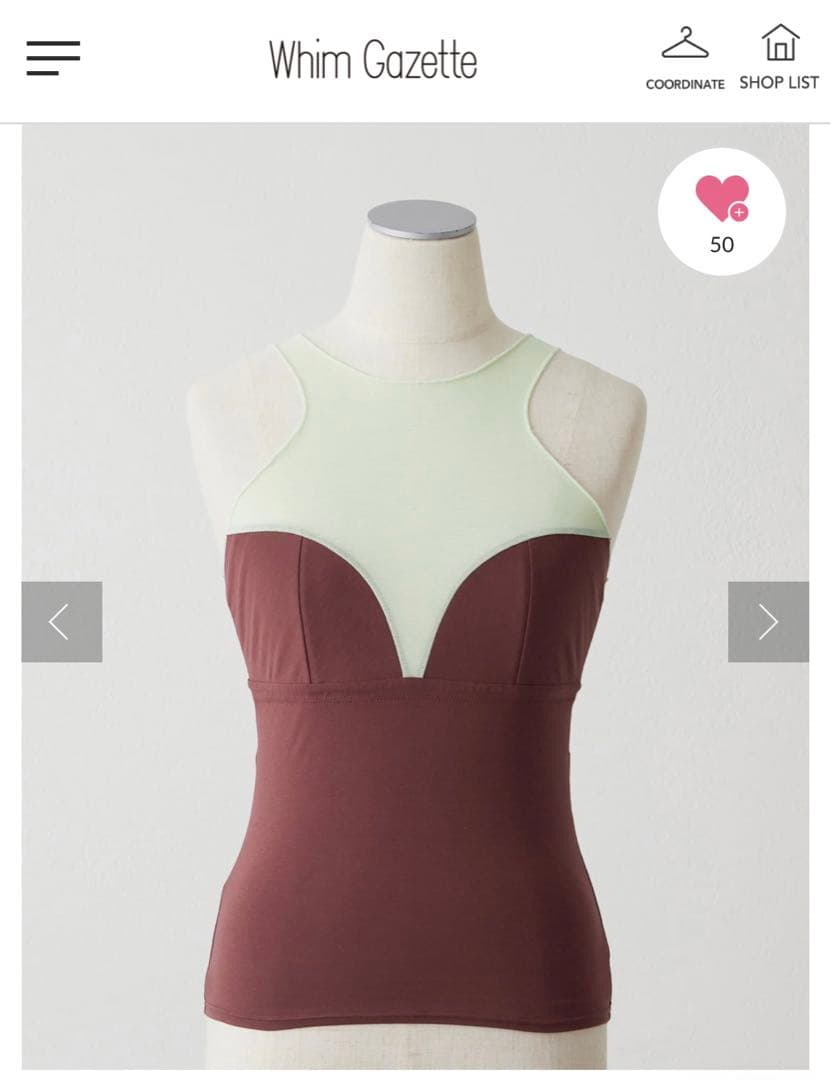Open the Coordinate page
This screenshot has width=831, height=1080.
pos(685,60)
